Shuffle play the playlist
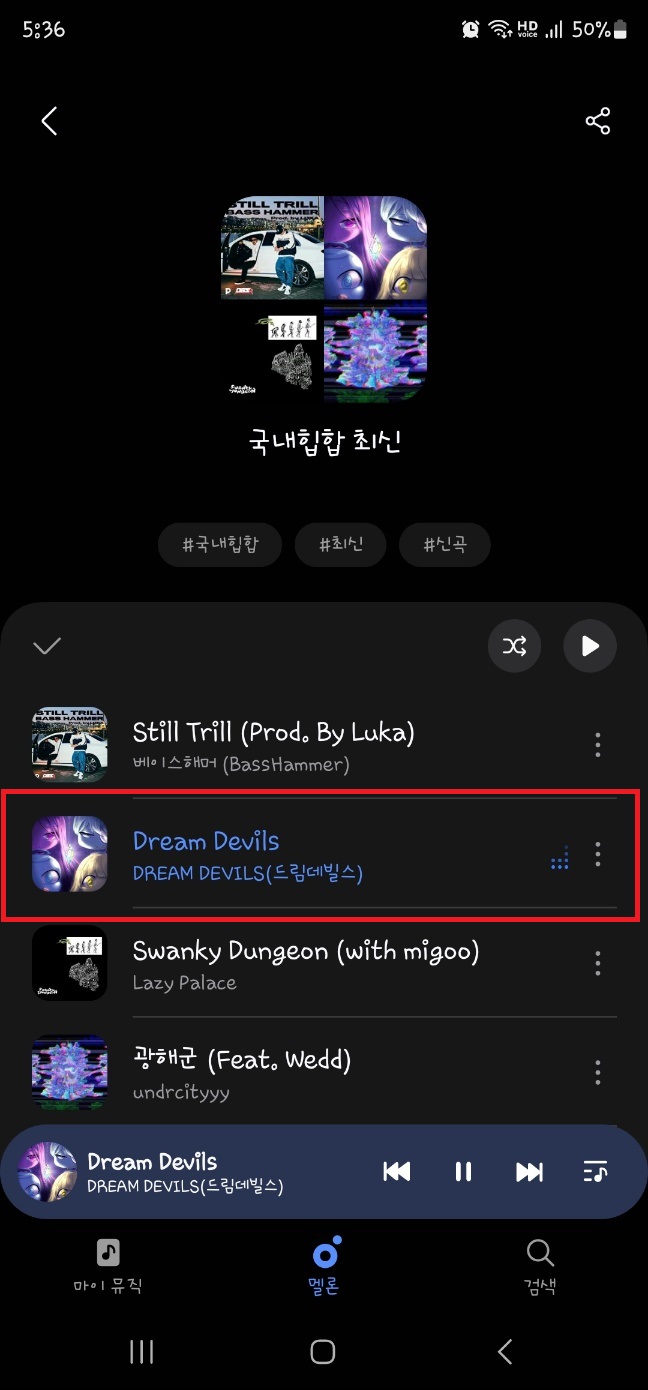 tap(514, 646)
